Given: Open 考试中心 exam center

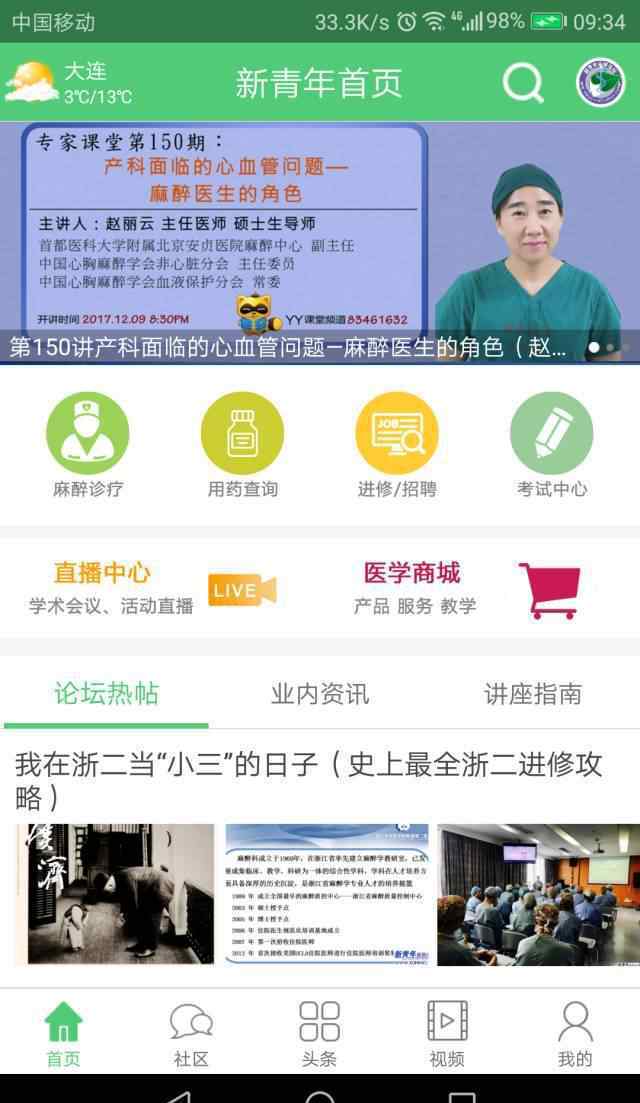Looking at the screenshot, I should pos(551,445).
